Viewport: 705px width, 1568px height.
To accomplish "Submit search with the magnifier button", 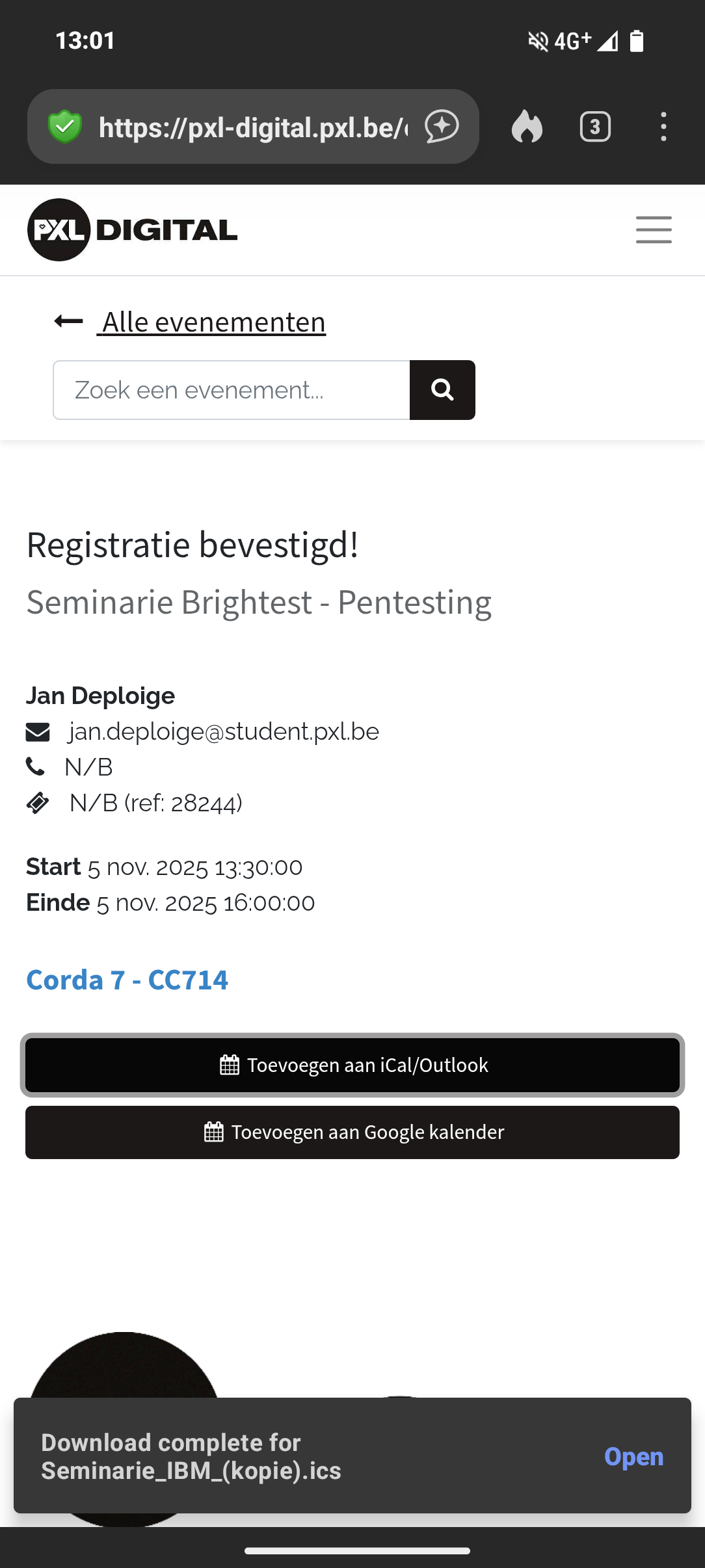I will point(442,390).
